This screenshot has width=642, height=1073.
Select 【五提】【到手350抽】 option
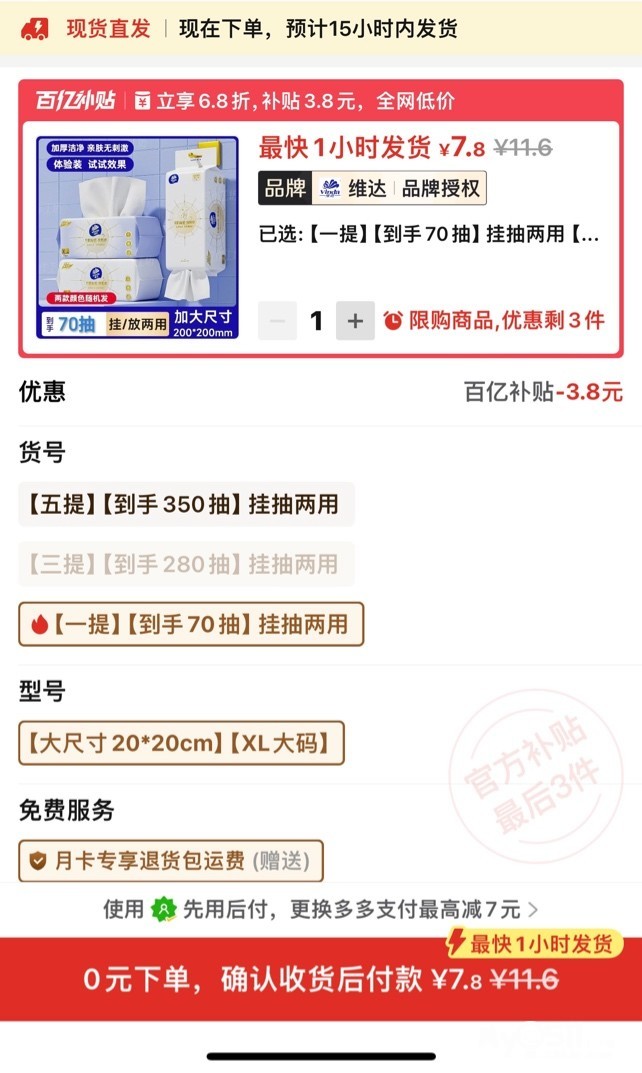pyautogui.click(x=186, y=504)
